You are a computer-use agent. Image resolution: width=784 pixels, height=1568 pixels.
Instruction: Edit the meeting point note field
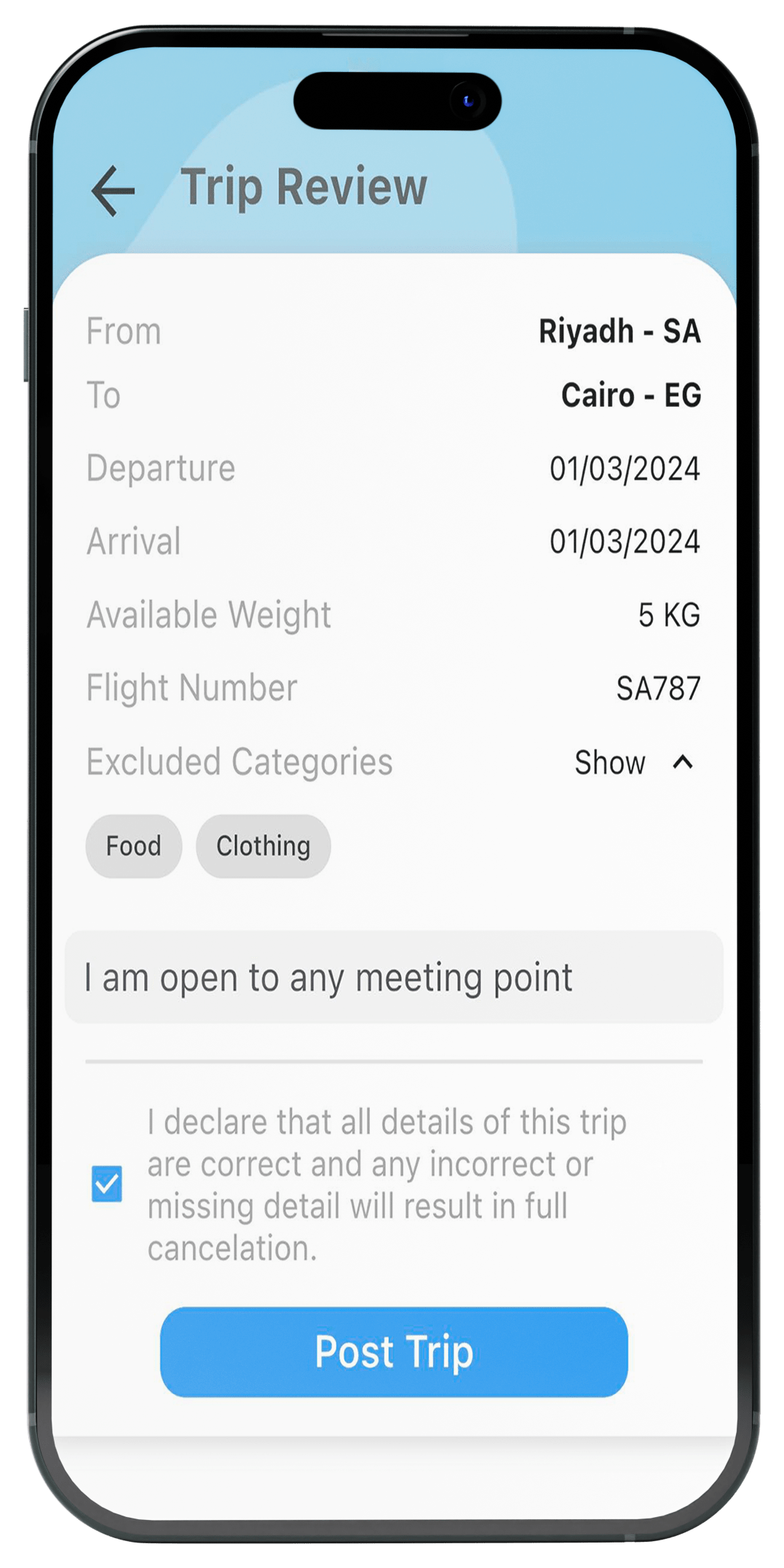pyautogui.click(x=393, y=977)
